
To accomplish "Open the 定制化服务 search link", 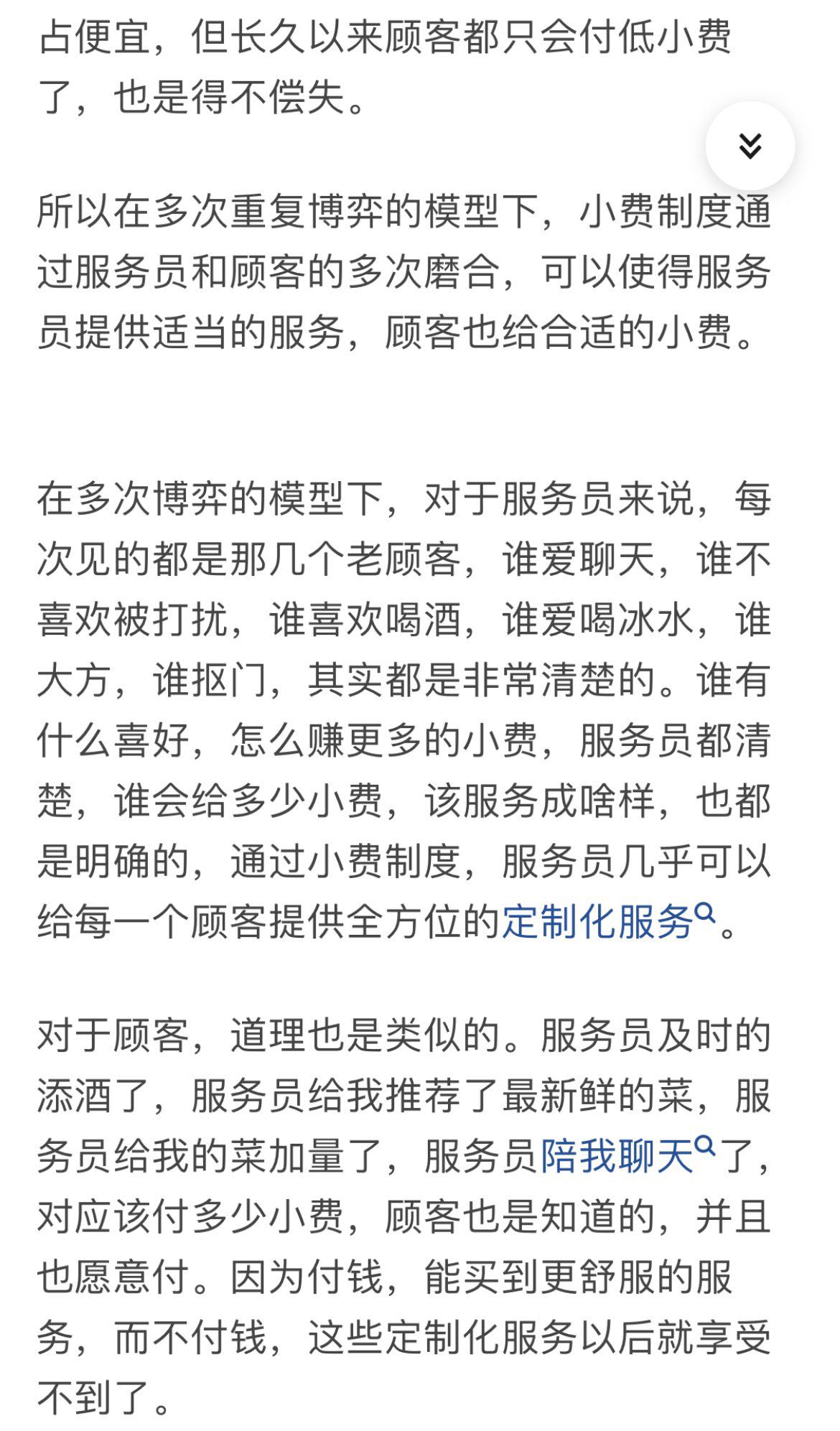I will click(x=609, y=922).
